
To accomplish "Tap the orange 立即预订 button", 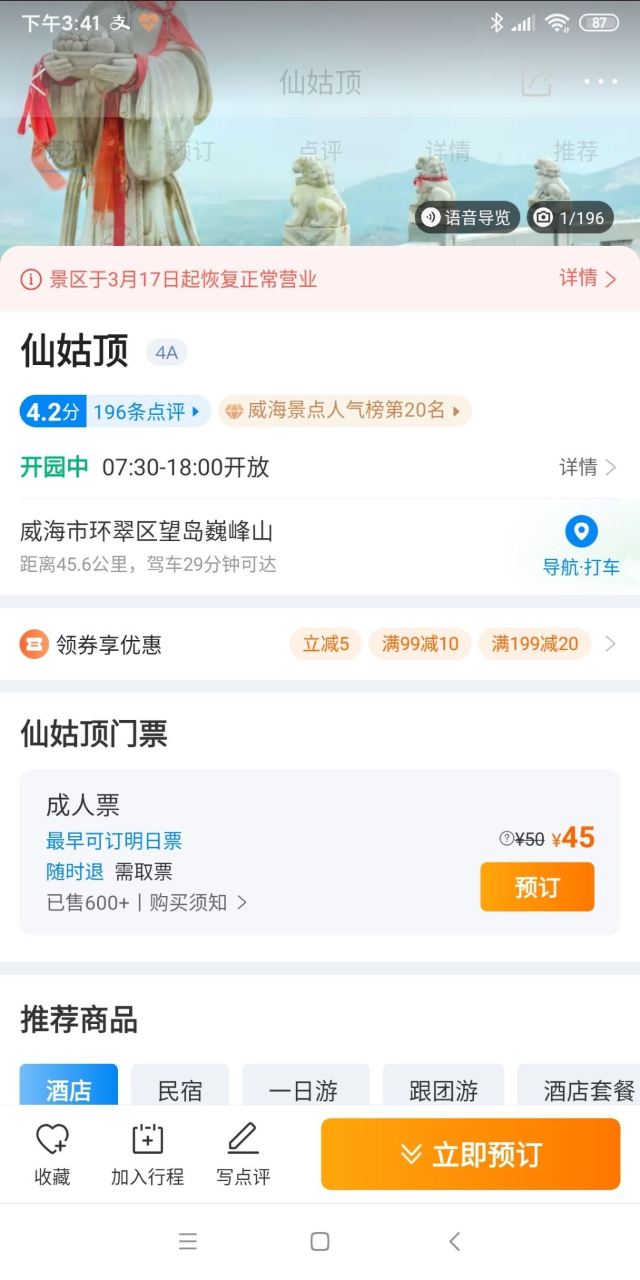I will (470, 1155).
